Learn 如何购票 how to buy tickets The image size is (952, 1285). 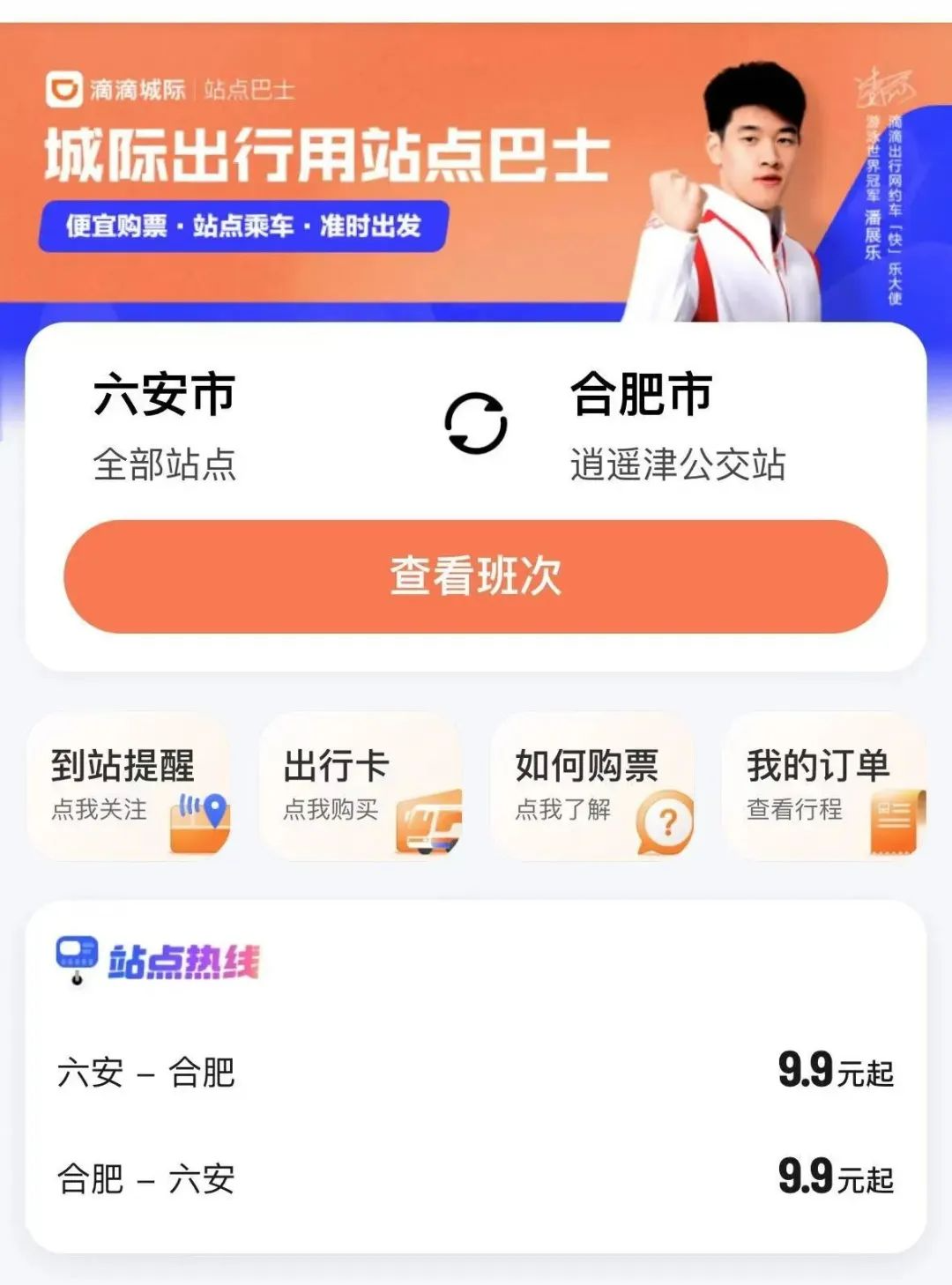592,786
